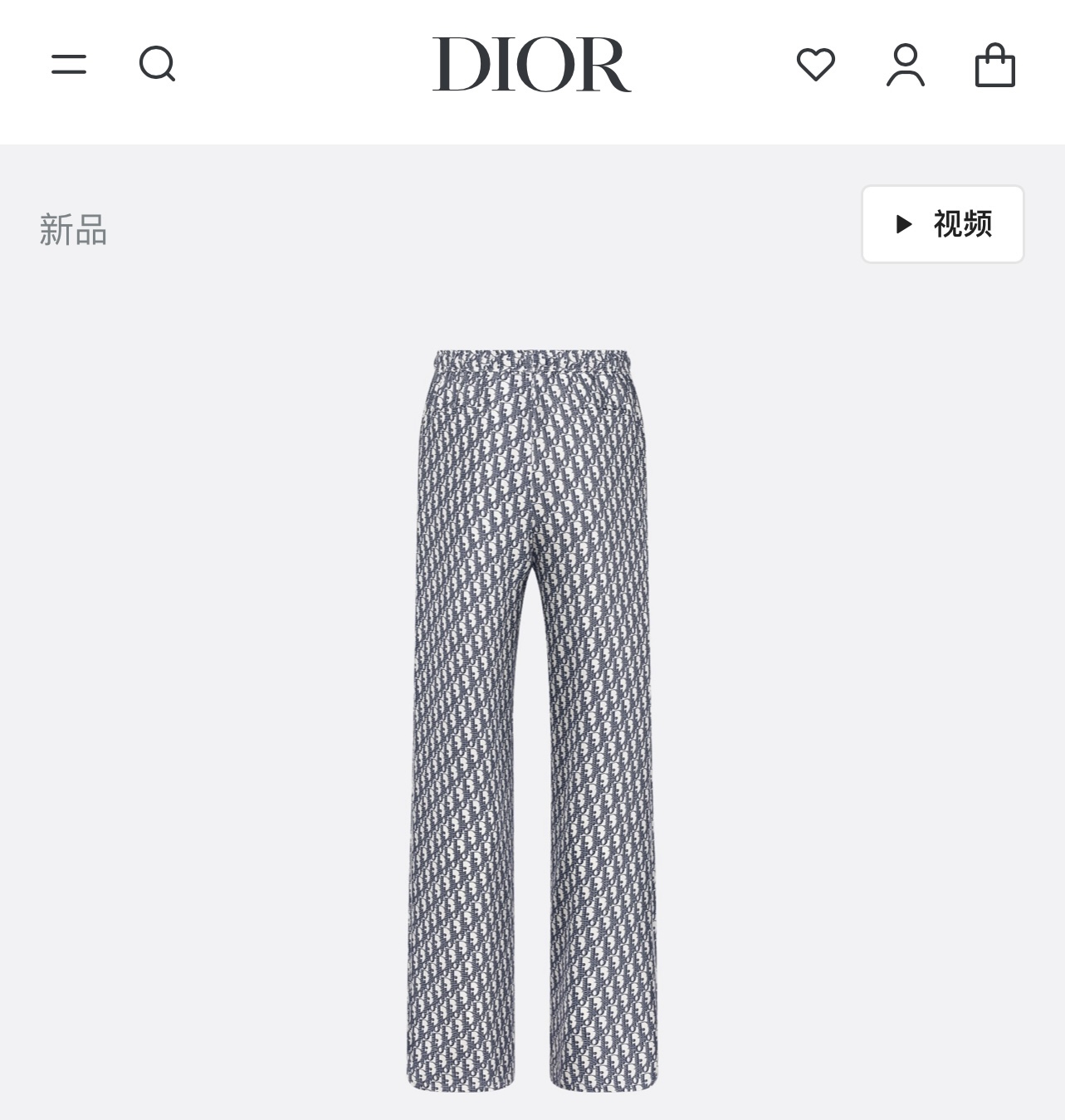
Task: Go to the Dior home logo
Action: (x=531, y=64)
